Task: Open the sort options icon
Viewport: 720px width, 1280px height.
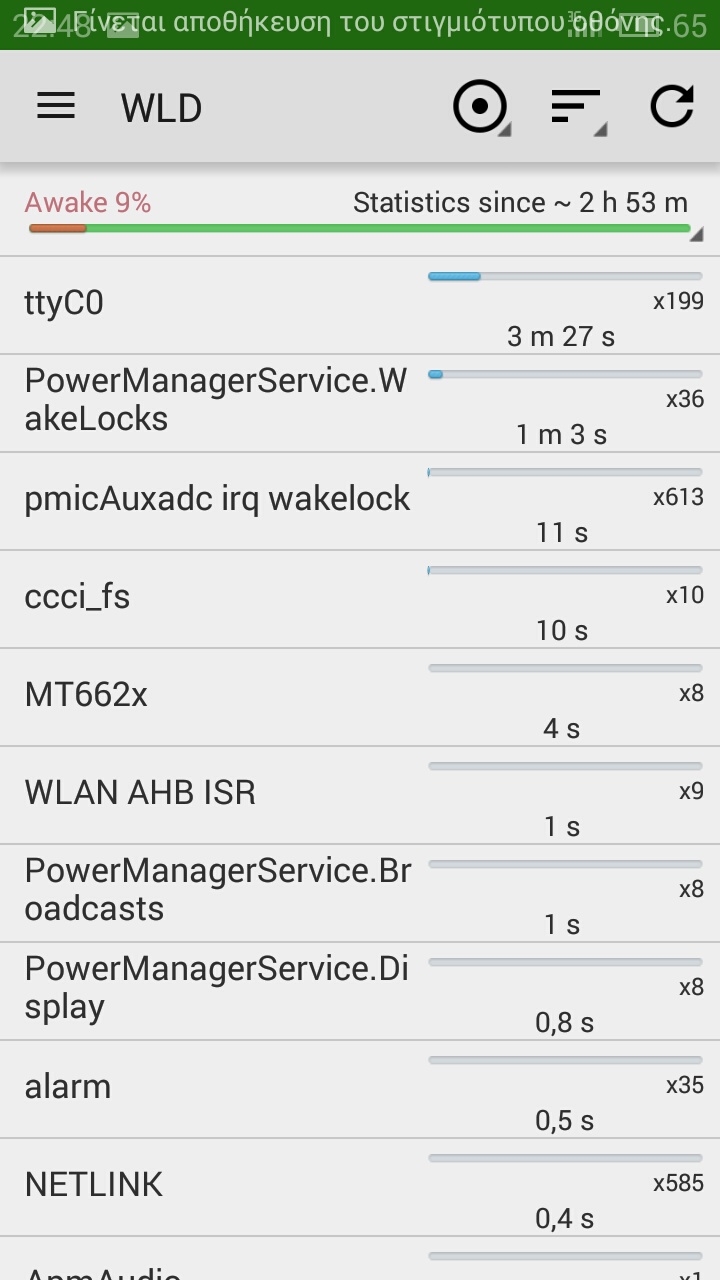Action: pyautogui.click(x=578, y=107)
